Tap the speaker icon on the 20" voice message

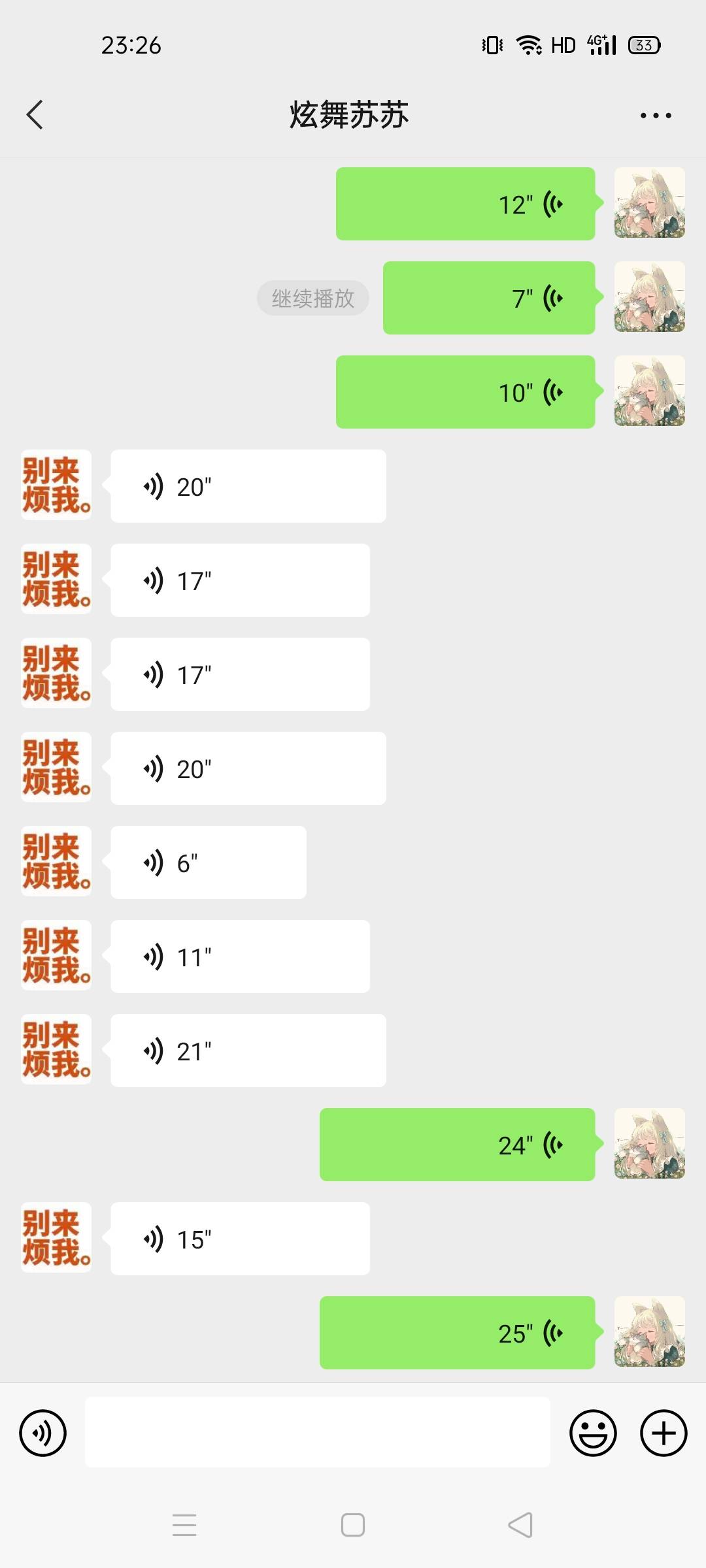154,485
